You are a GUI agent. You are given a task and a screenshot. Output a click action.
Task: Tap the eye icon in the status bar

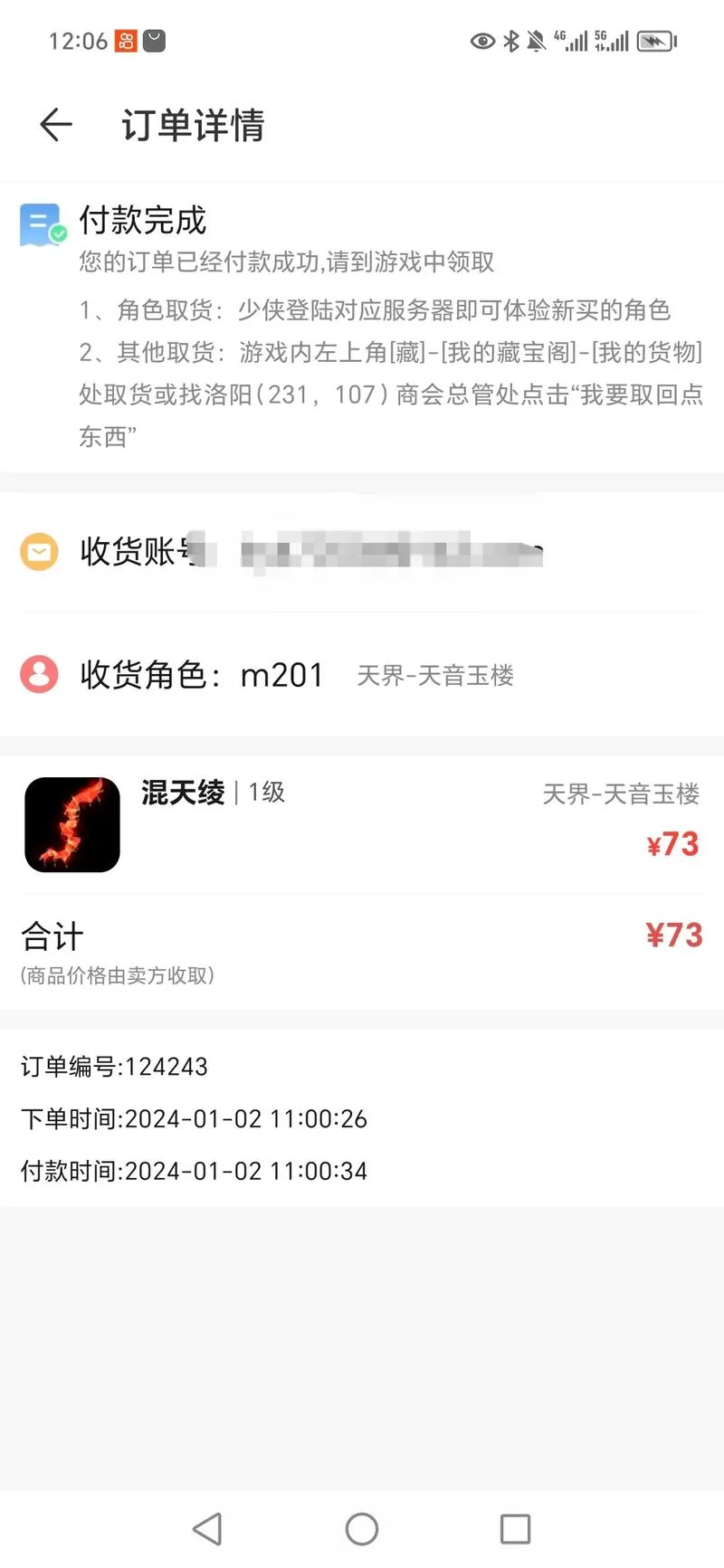[480, 41]
